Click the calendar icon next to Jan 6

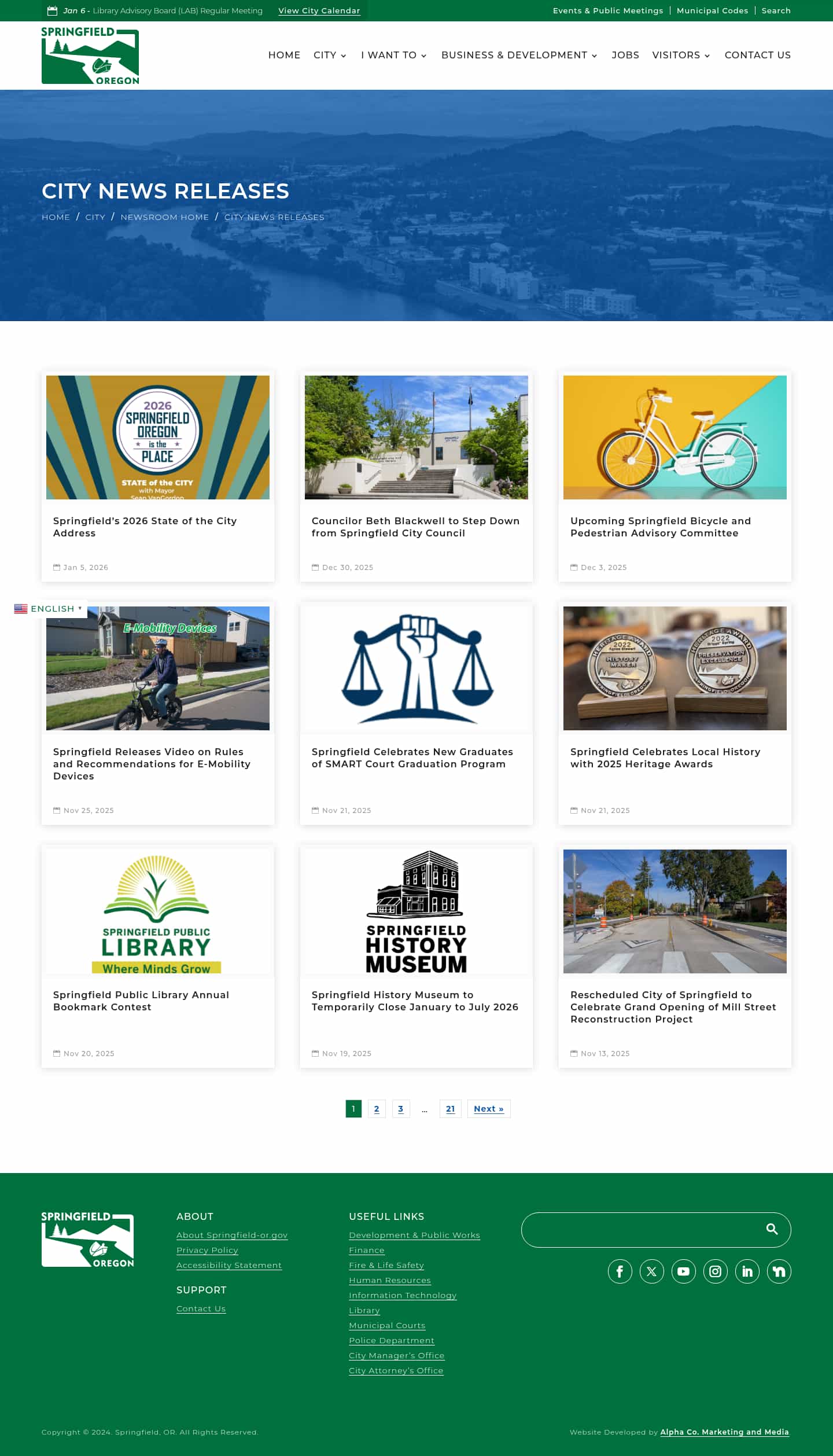point(53,10)
